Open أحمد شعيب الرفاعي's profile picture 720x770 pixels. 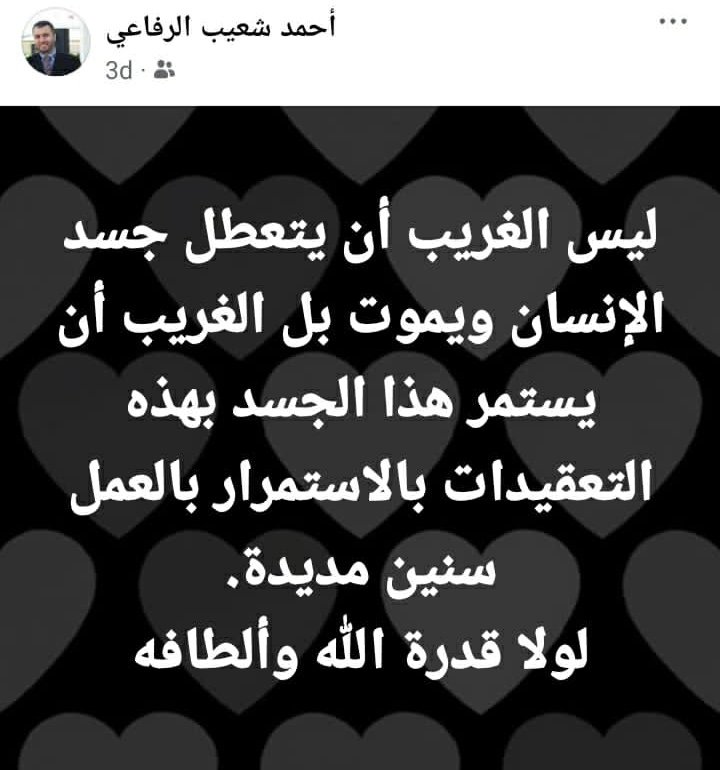(x=53, y=45)
